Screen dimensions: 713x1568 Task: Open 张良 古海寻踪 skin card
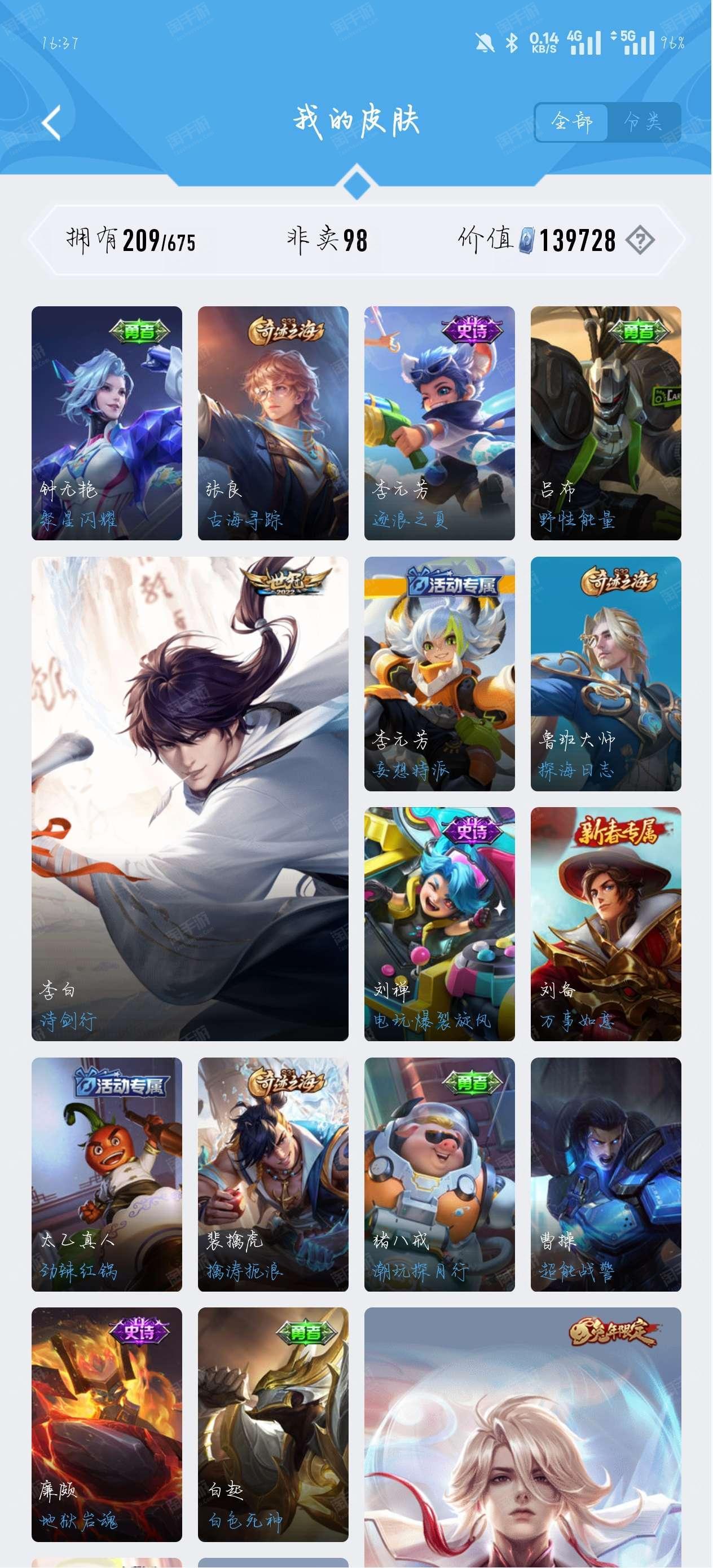click(x=273, y=423)
